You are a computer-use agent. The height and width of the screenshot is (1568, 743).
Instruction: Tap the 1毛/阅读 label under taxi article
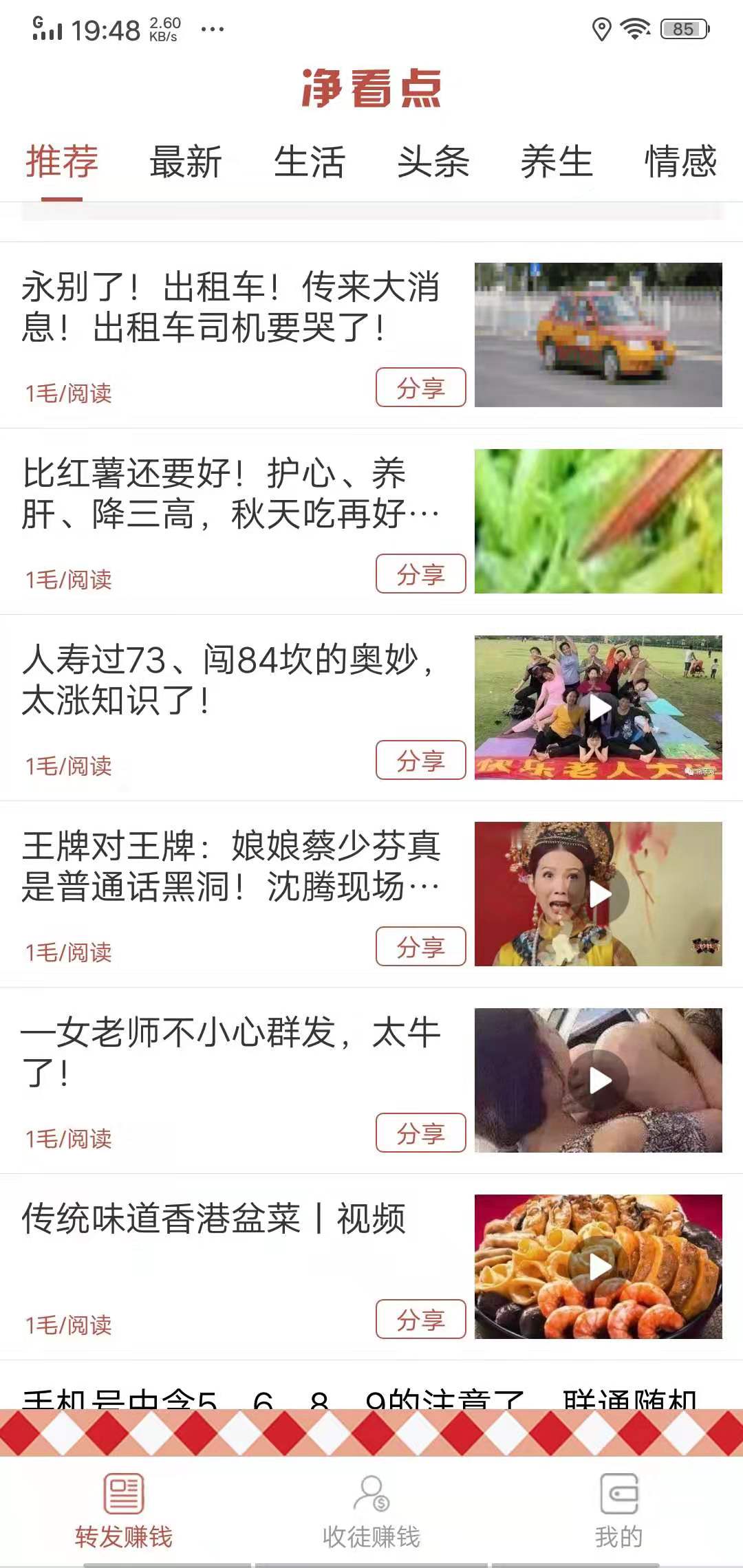(69, 393)
